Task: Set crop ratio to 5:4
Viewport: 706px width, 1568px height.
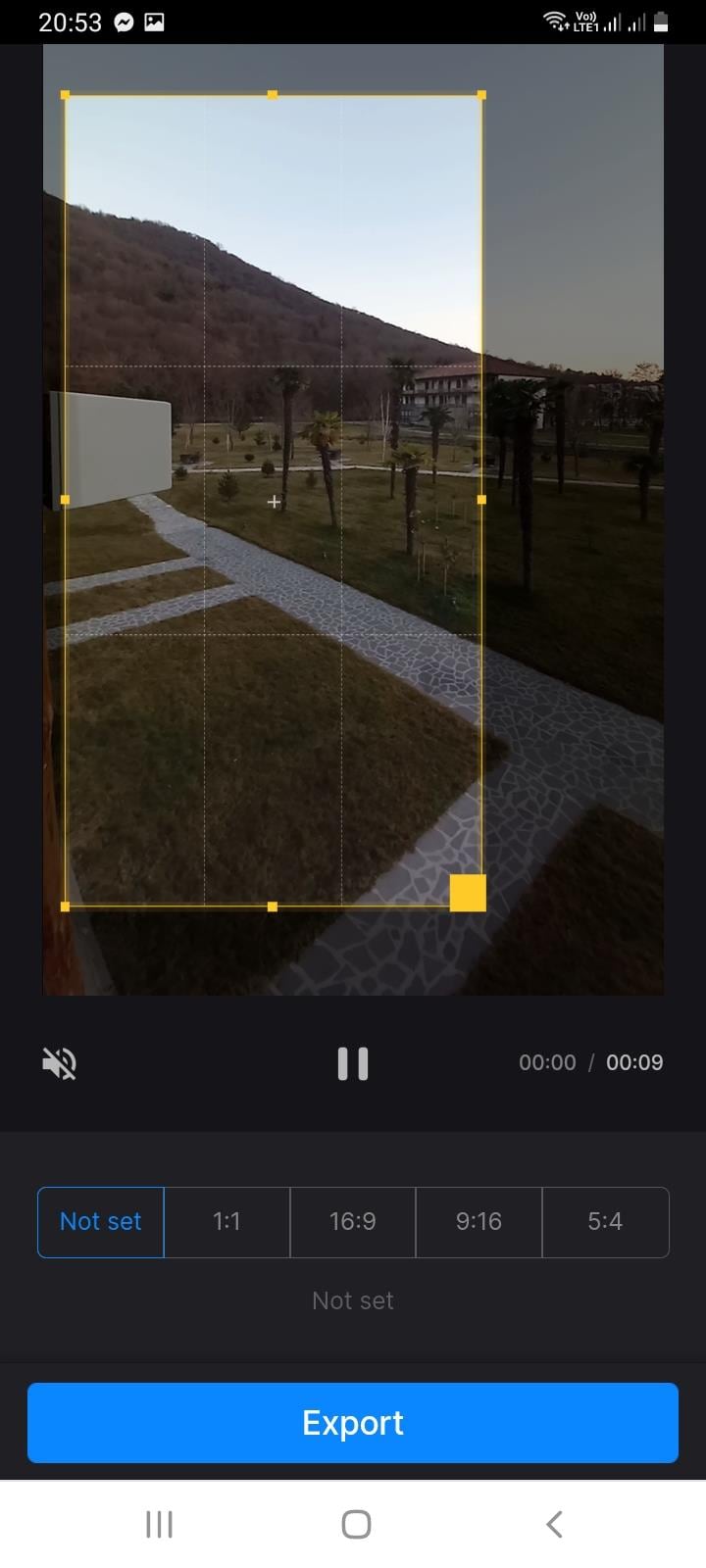Action: 605,1221
